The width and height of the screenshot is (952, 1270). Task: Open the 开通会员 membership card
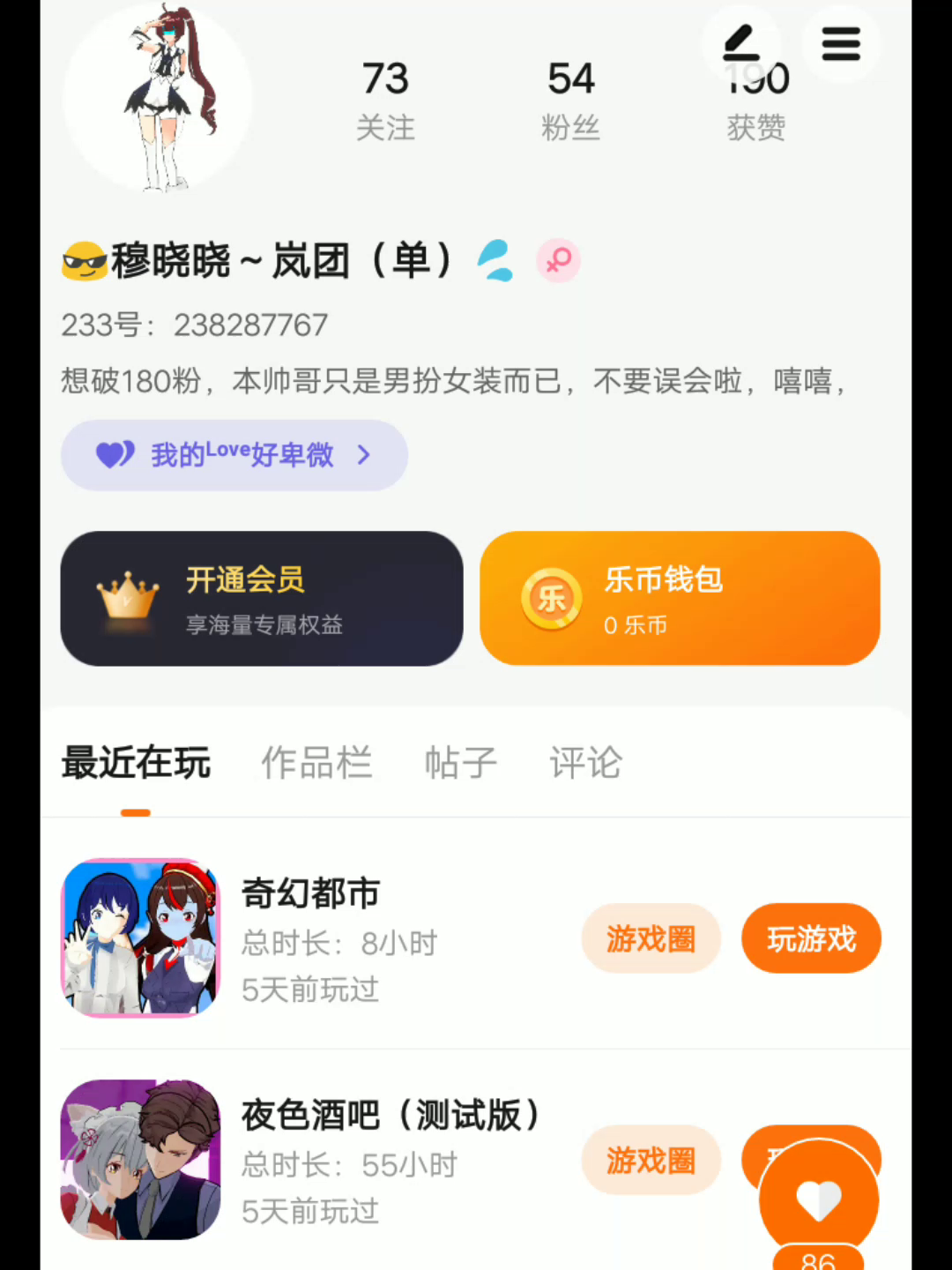[x=262, y=599]
